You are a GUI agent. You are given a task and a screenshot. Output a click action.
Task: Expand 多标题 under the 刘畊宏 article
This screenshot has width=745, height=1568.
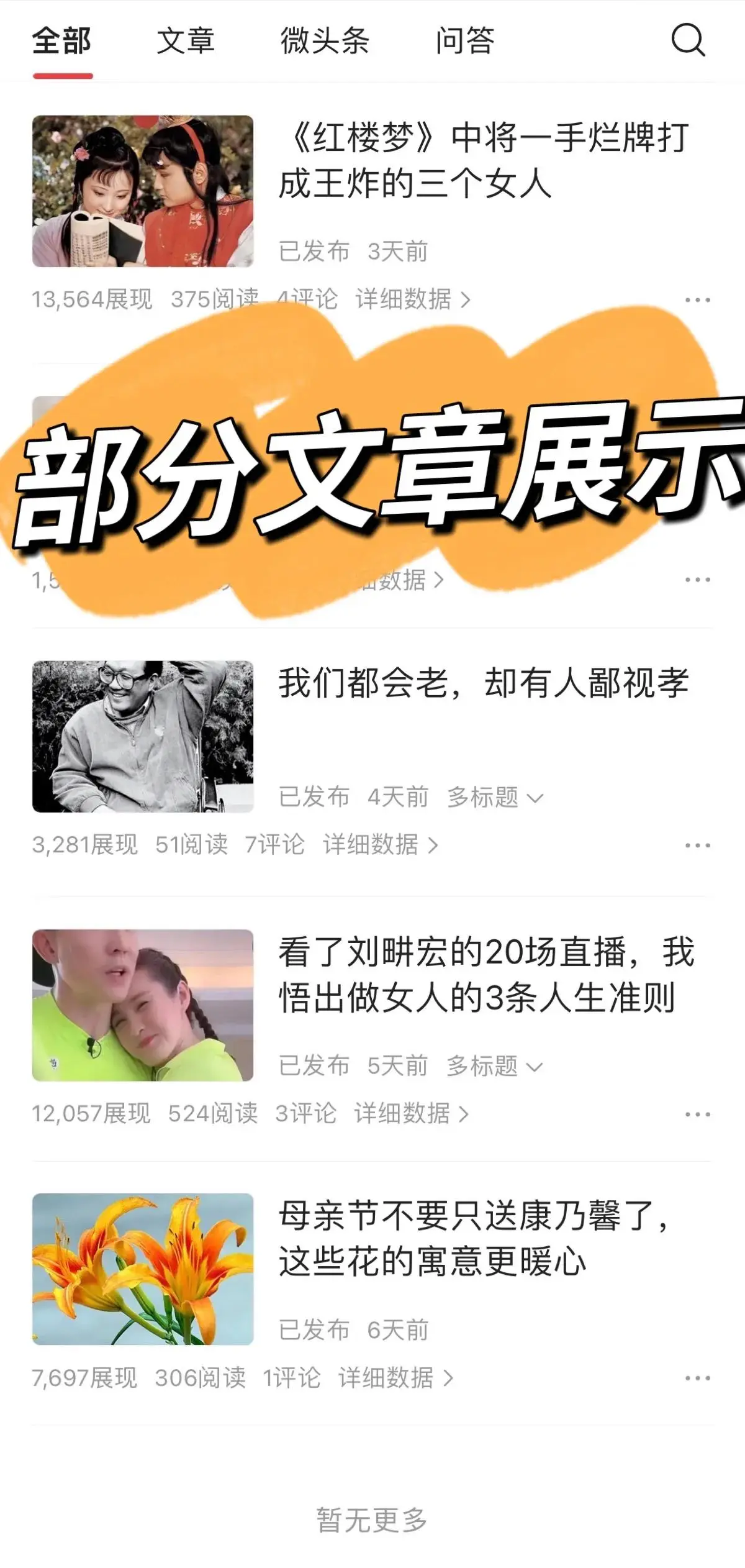495,1066
